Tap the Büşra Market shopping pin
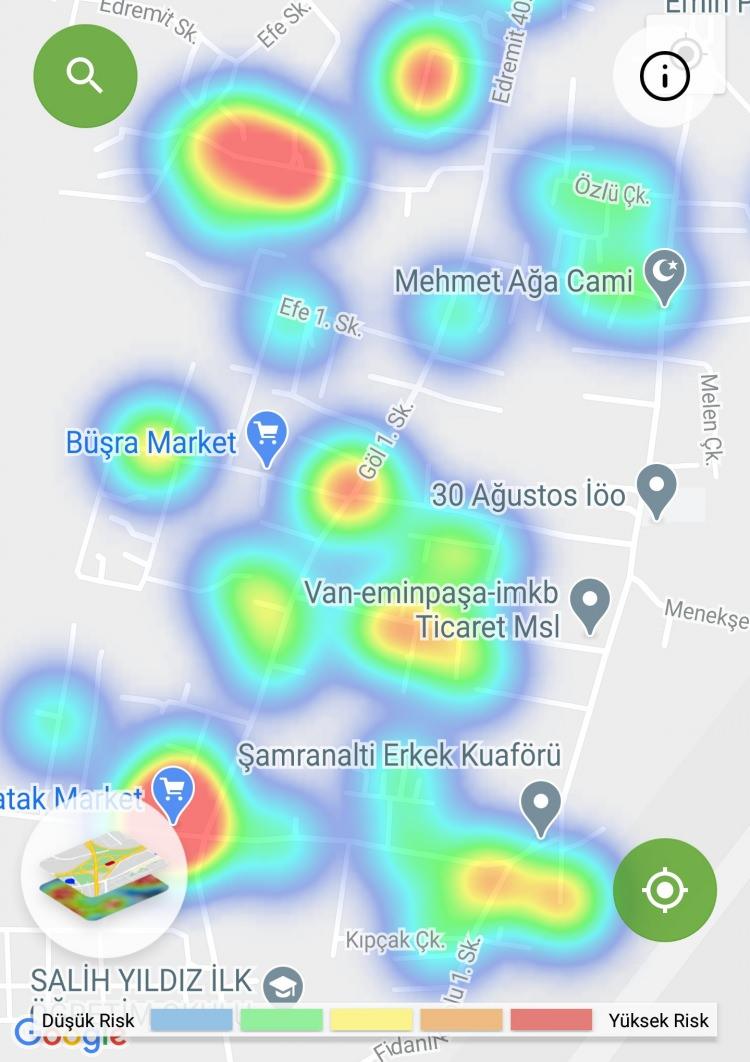The width and height of the screenshot is (750, 1062). point(267,437)
